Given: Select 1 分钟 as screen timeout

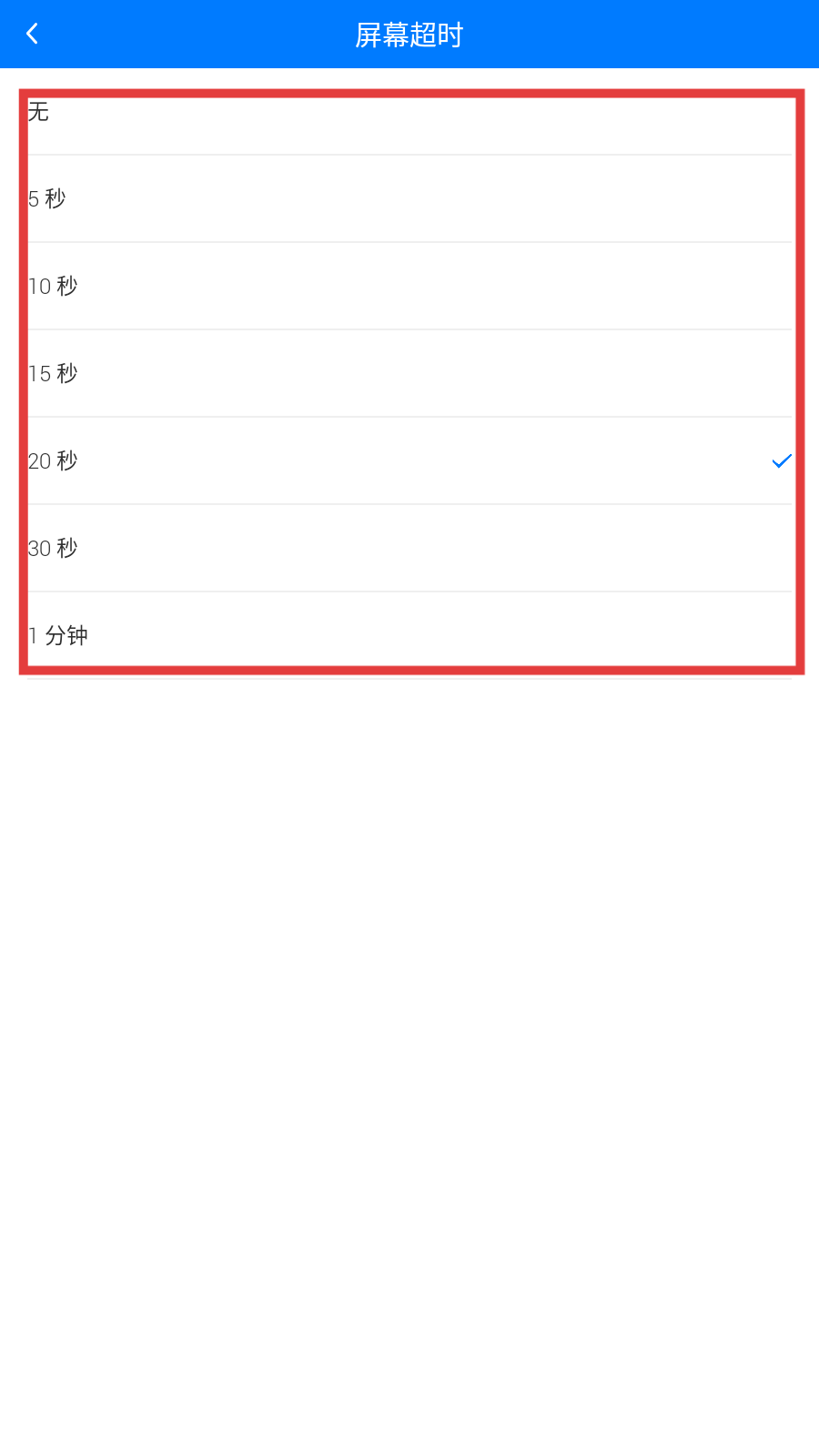Looking at the screenshot, I should pyautogui.click(x=409, y=635).
